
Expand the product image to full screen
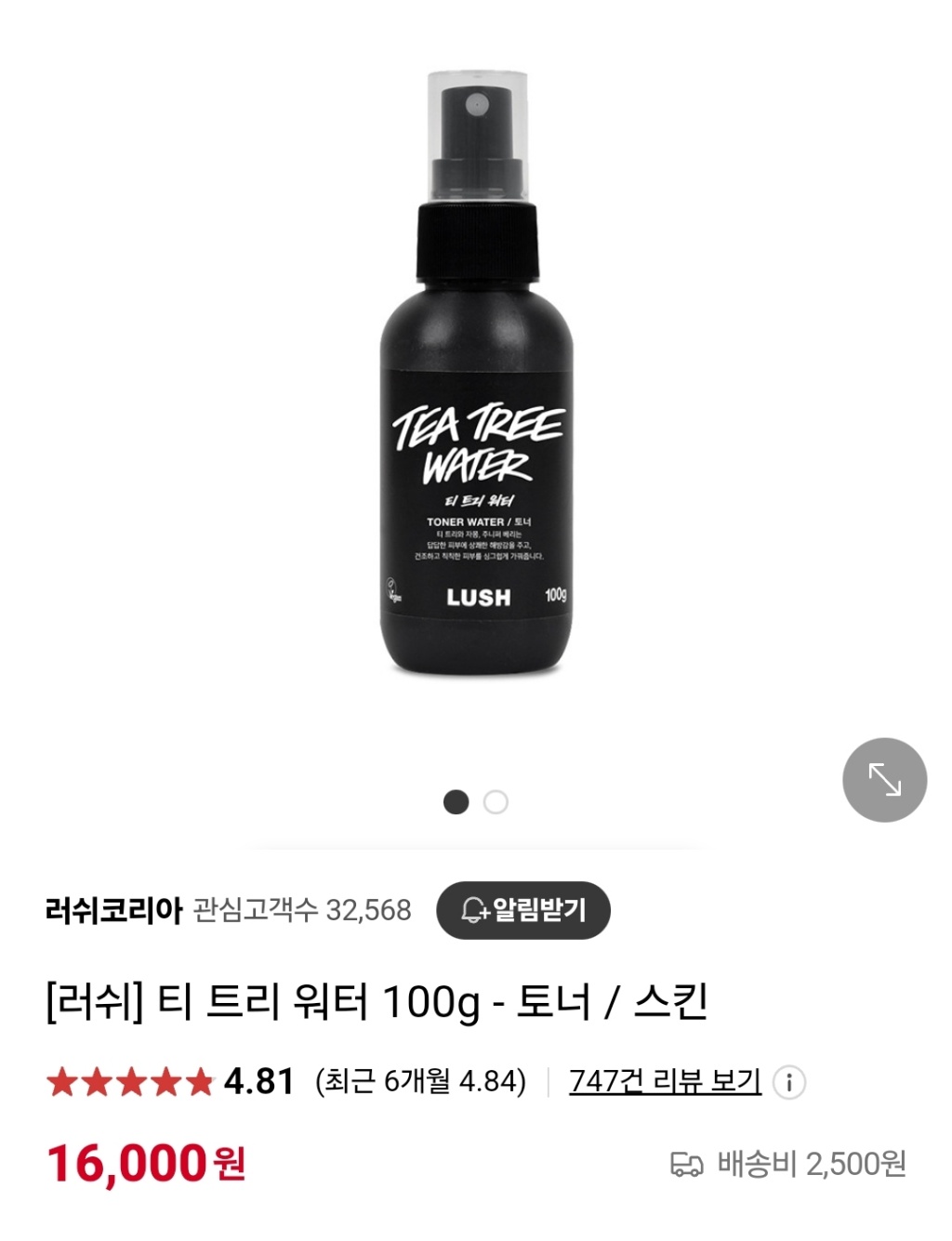click(x=884, y=779)
